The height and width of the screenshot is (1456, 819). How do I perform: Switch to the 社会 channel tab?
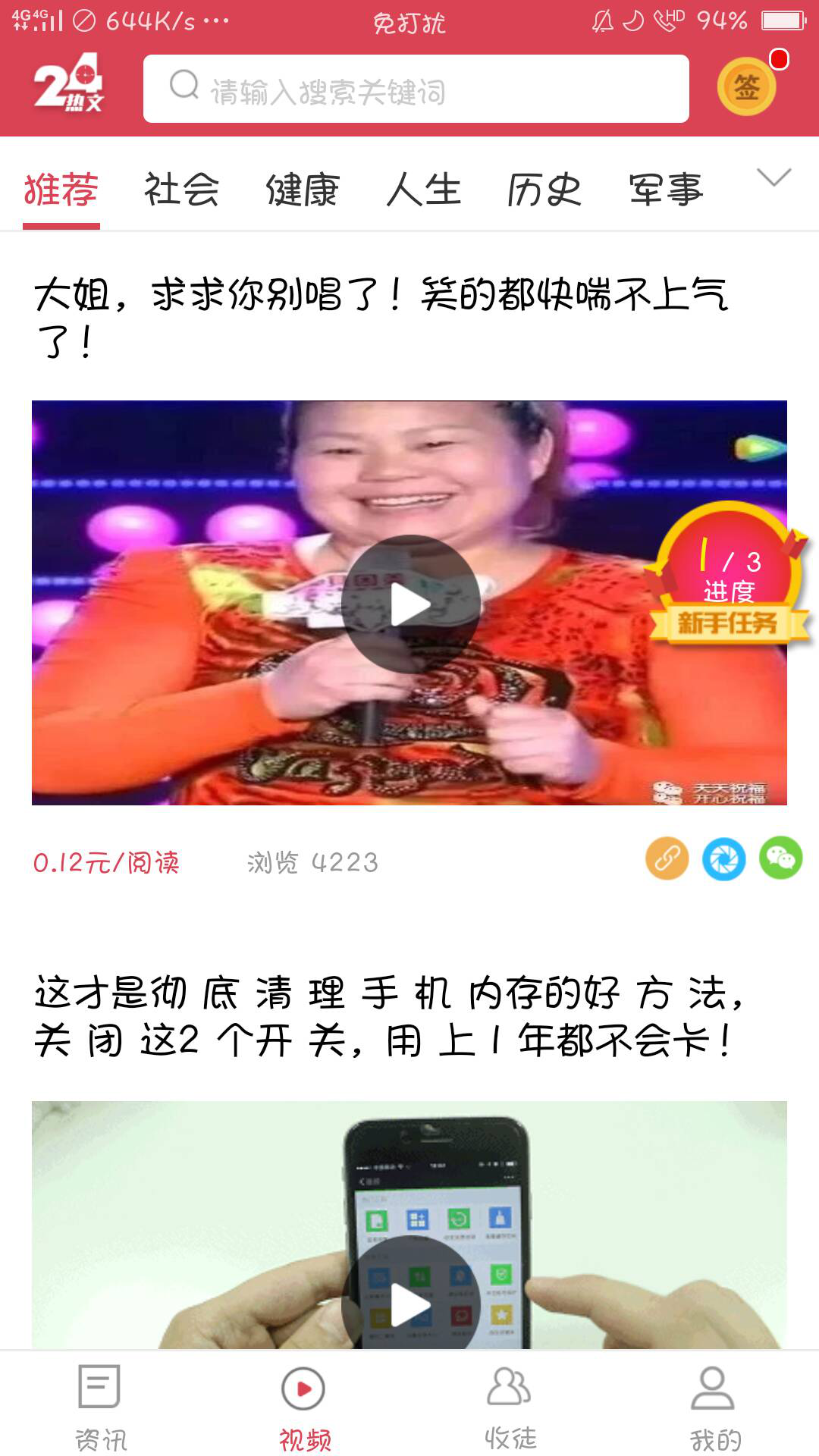click(x=182, y=191)
